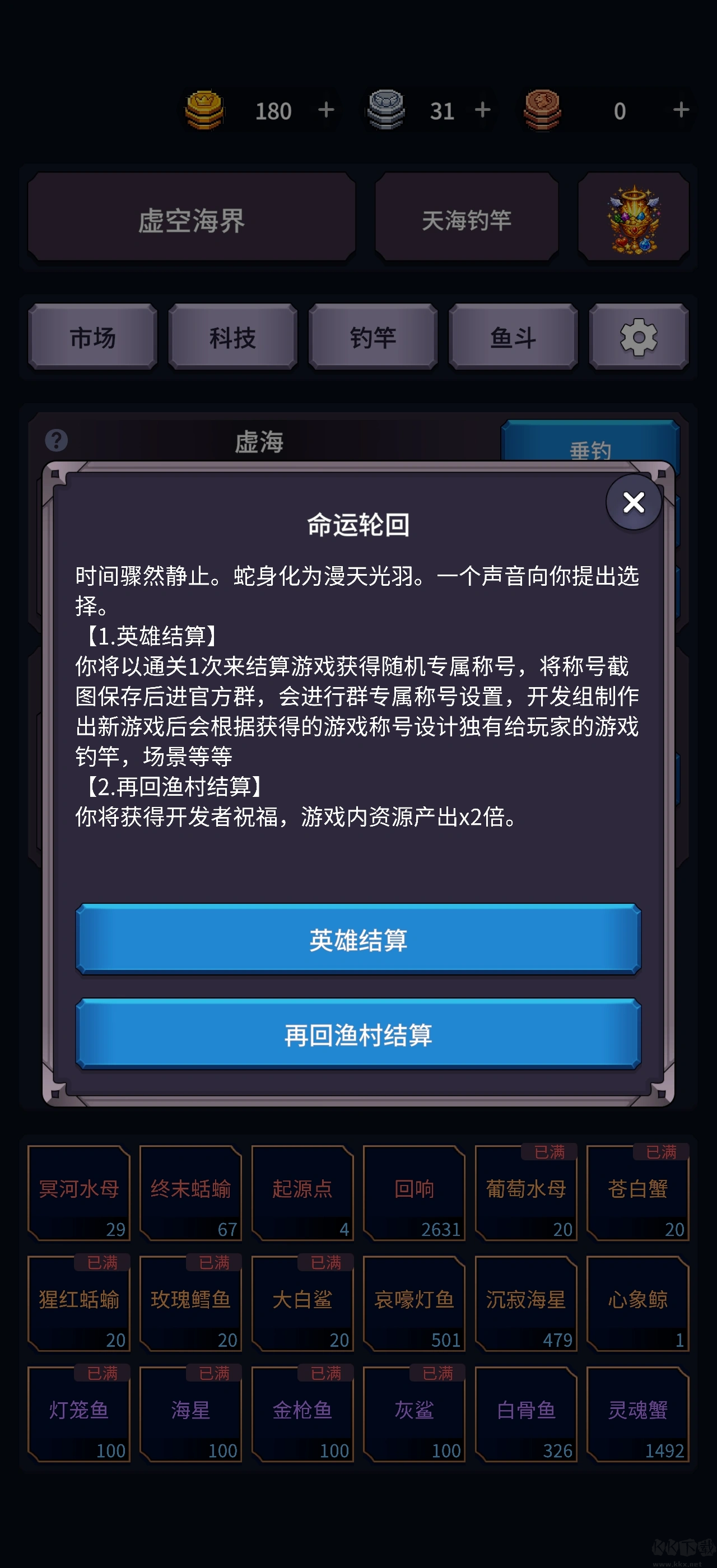Choose 再回渔村结算 in the dialog

(358, 1036)
